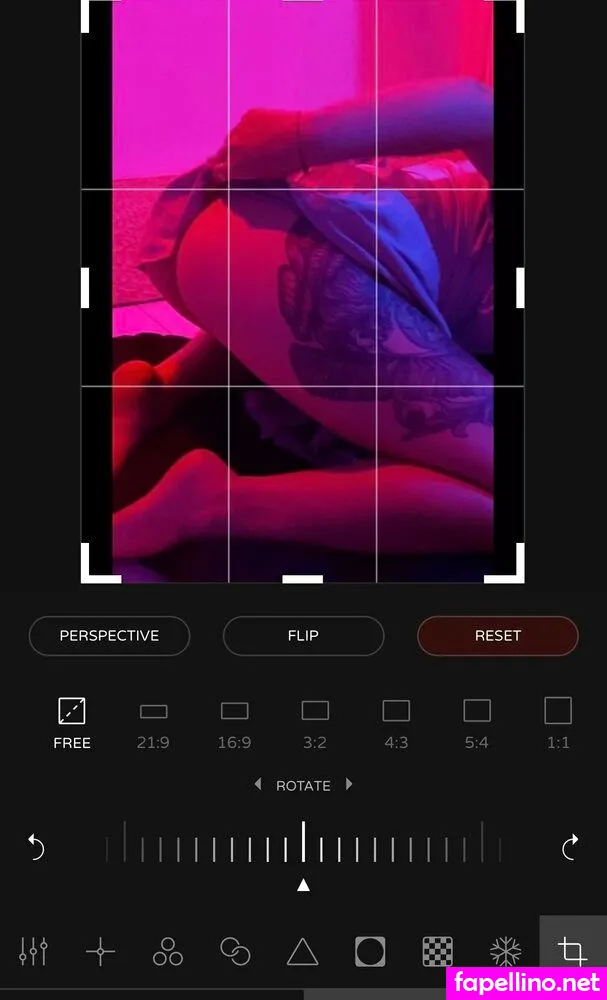Select the Free aspect ratio
Image resolution: width=607 pixels, height=1000 pixels.
click(72, 723)
